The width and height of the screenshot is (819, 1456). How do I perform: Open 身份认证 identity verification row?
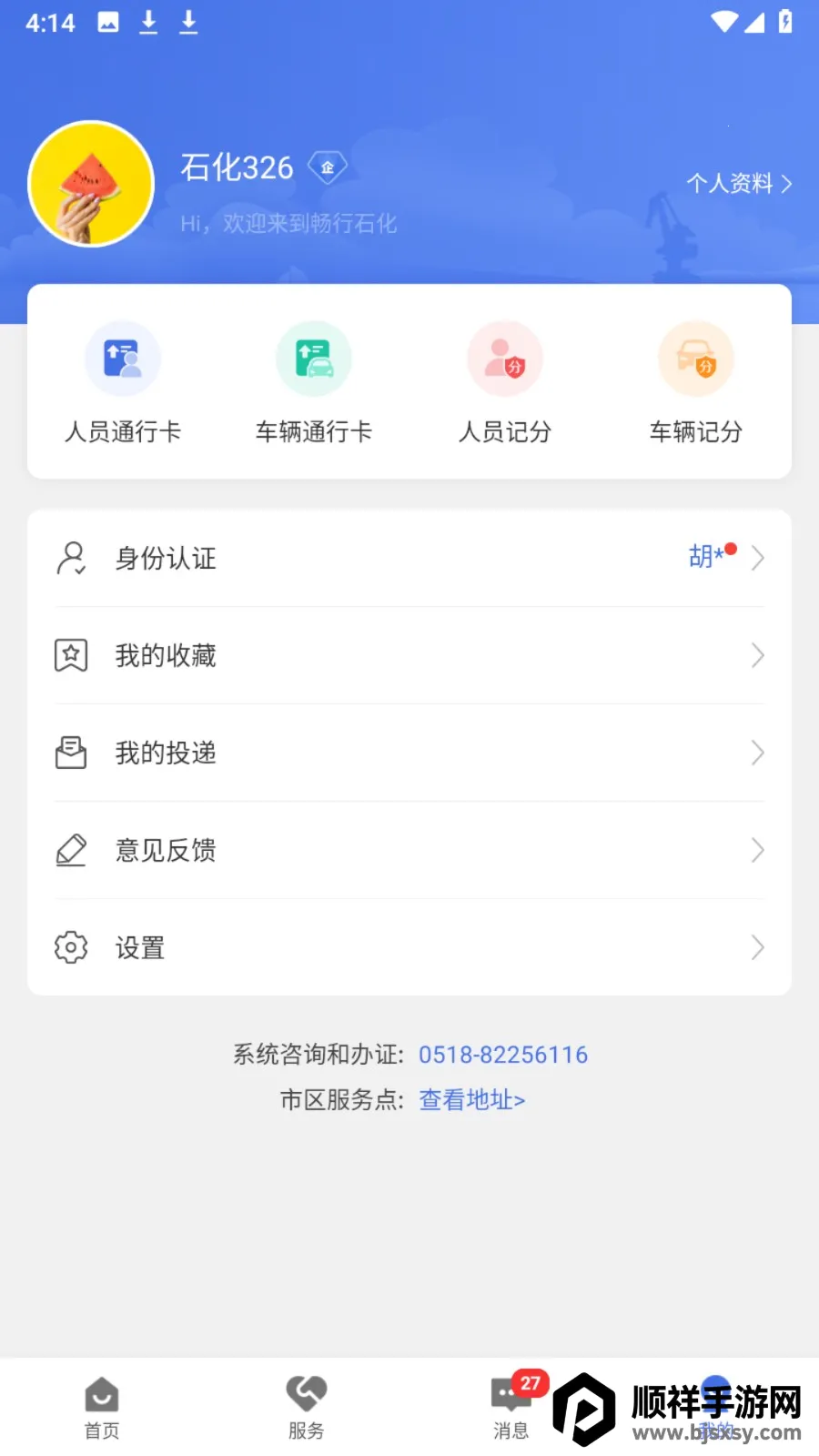[409, 558]
